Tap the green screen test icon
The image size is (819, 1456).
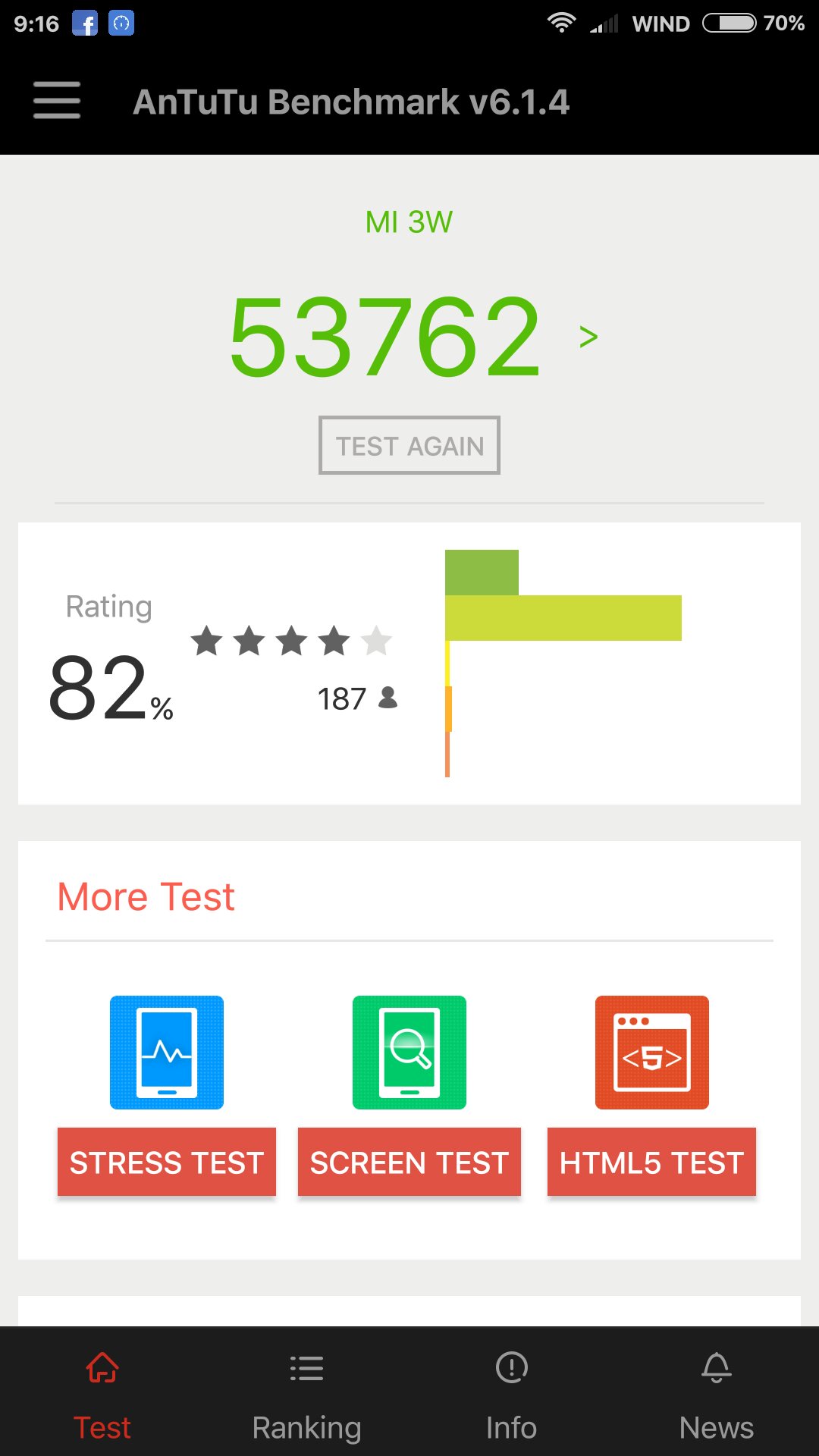(409, 1053)
